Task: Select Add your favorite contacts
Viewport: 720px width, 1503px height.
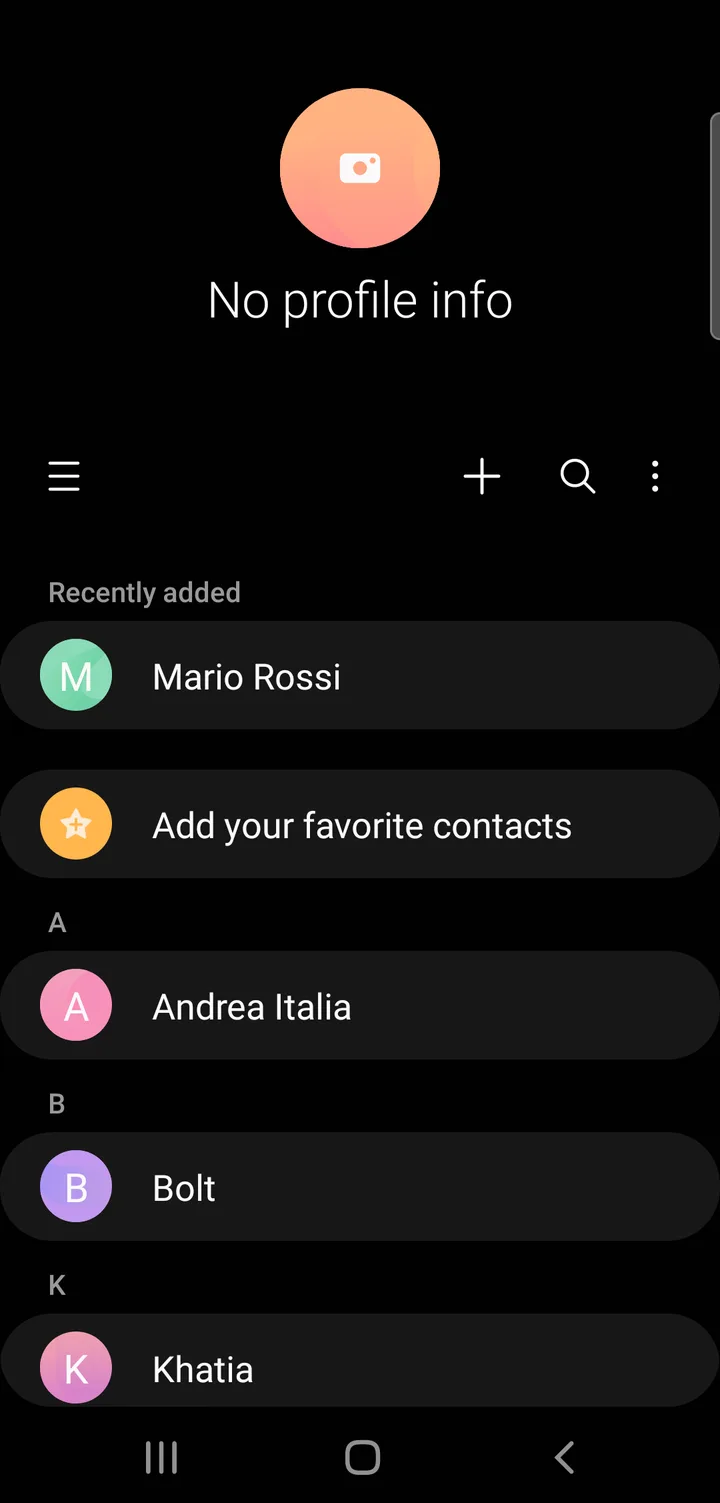Action: pos(360,825)
